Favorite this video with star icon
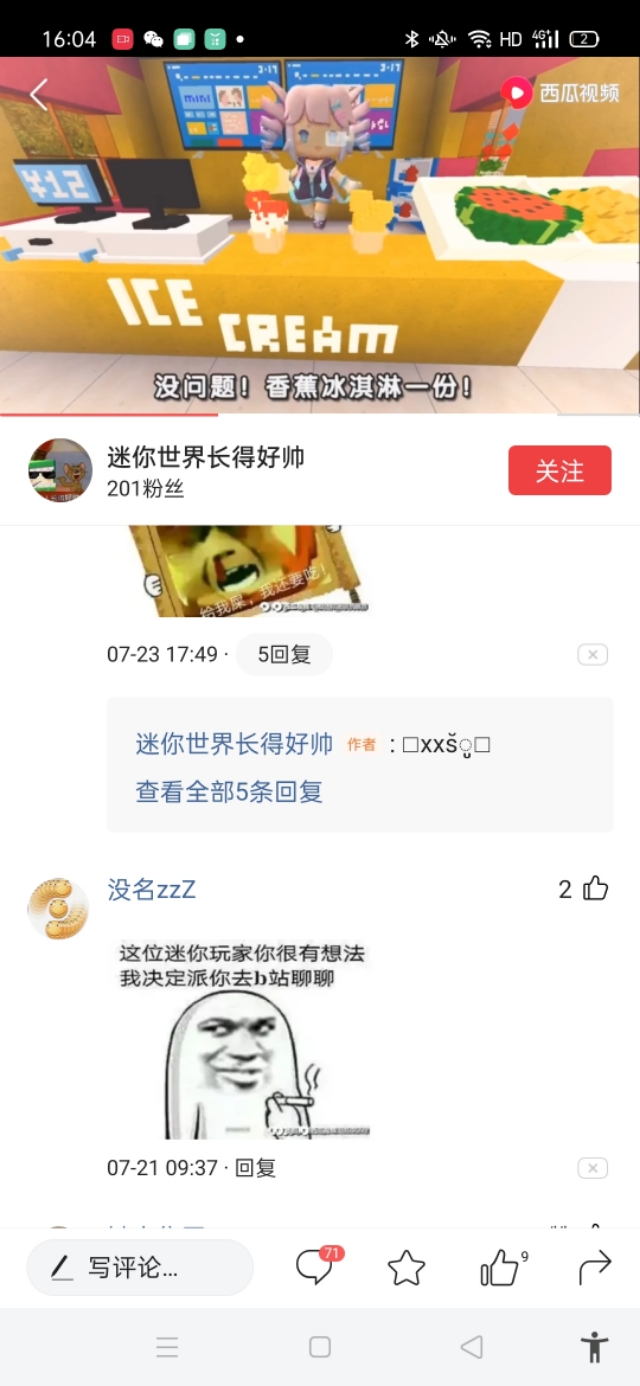This screenshot has width=640, height=1386. pos(406,1268)
